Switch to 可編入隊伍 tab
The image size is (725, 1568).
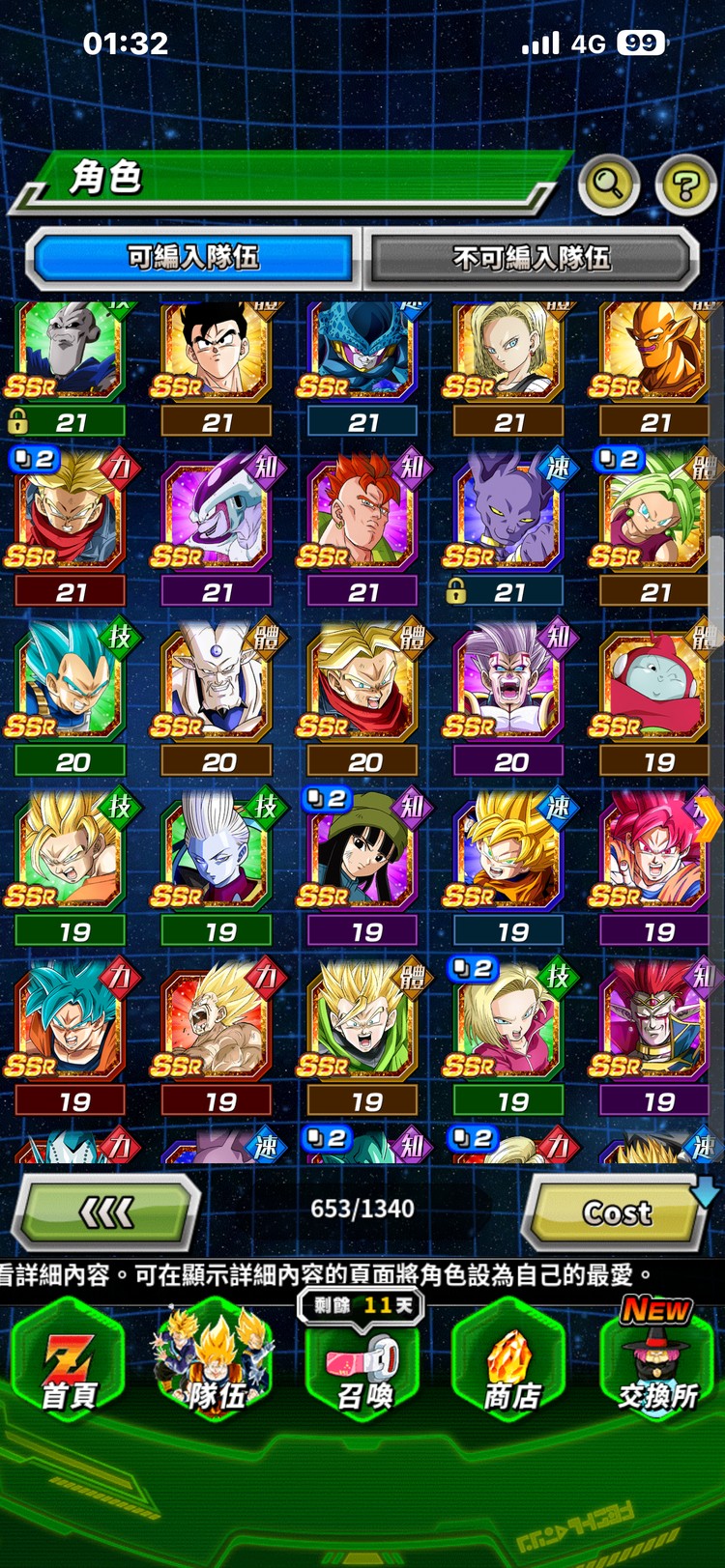[x=193, y=258]
